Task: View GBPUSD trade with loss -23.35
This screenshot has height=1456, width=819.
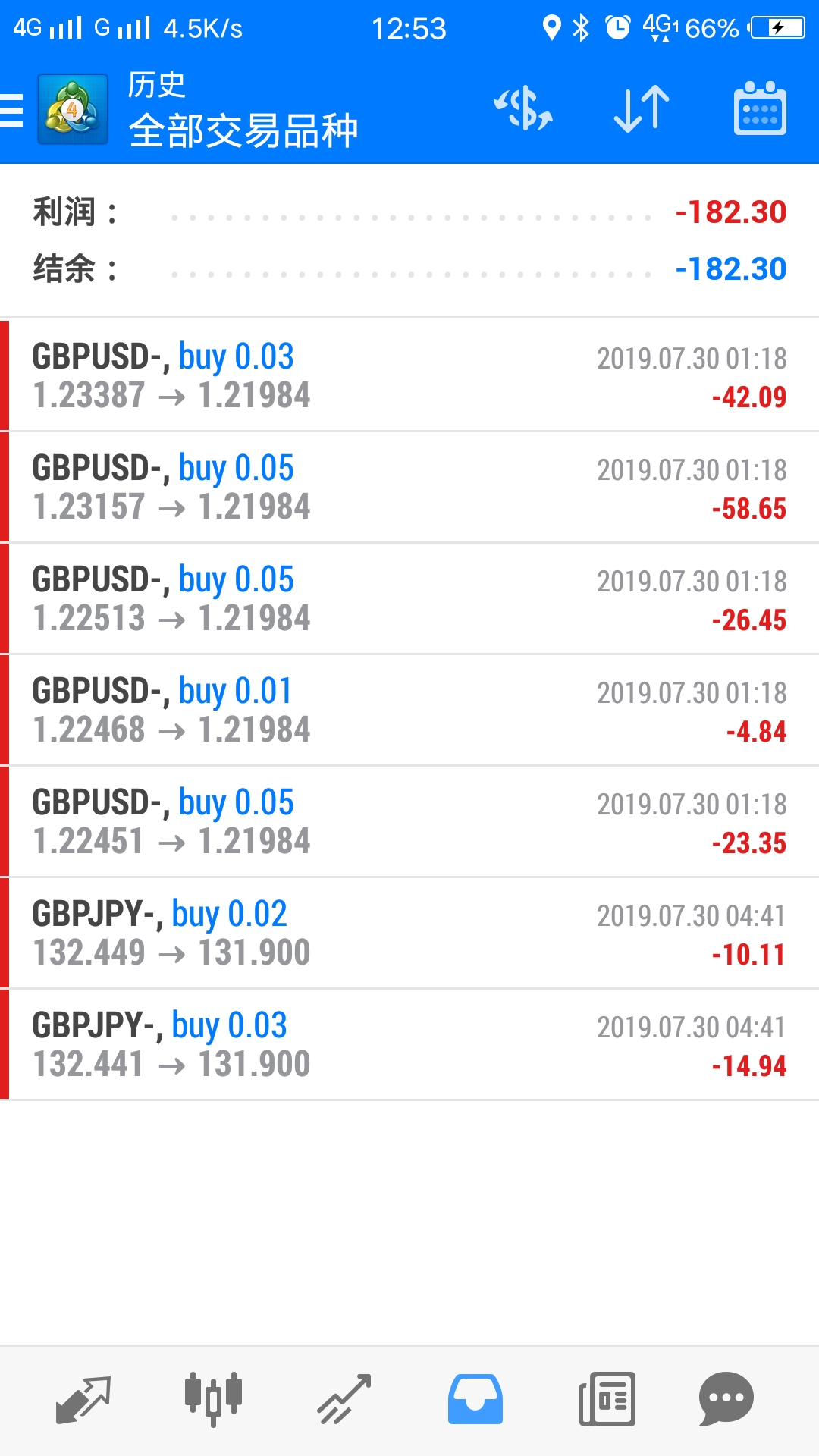Action: (x=409, y=822)
